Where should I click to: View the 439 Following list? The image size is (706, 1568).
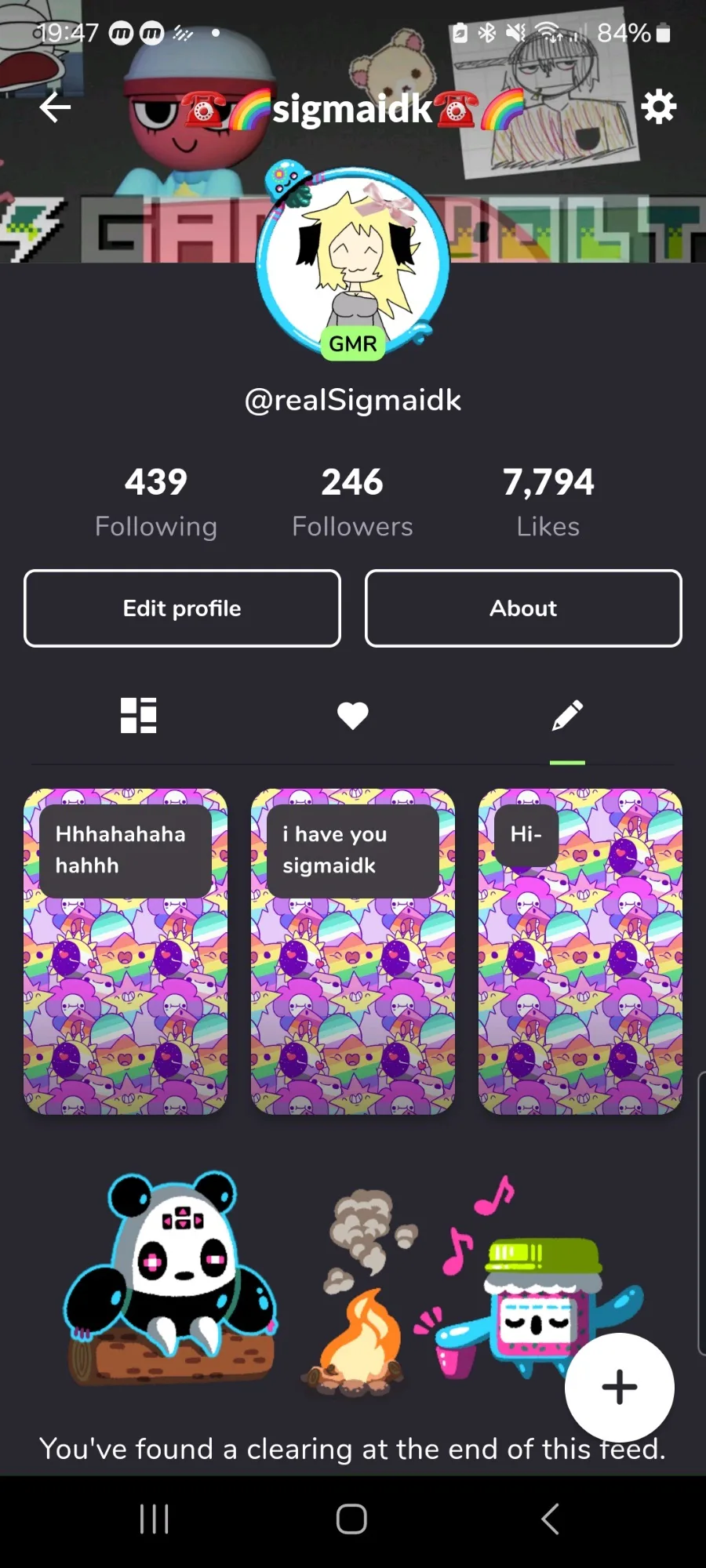(156, 502)
